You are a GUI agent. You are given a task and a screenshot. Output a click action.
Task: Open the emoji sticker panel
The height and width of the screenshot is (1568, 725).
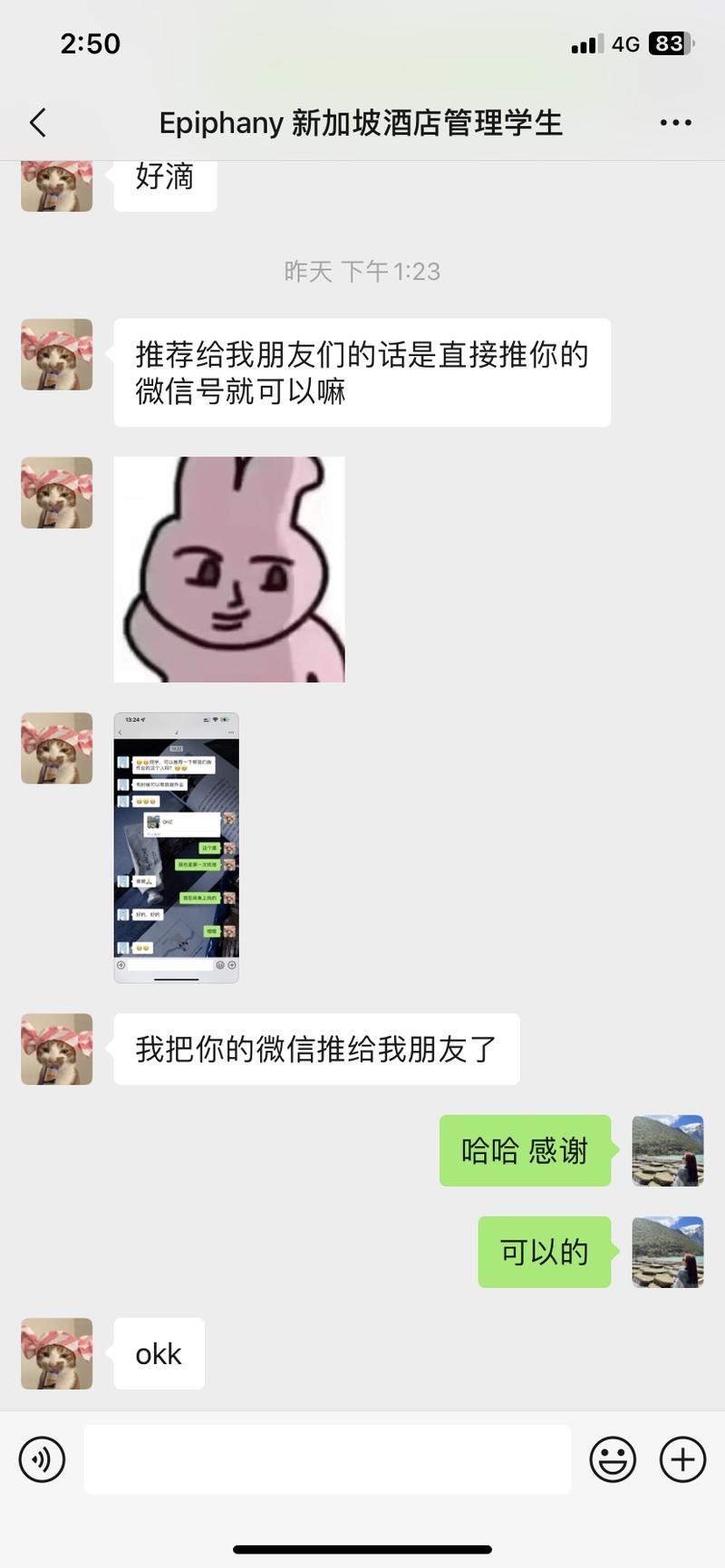click(613, 1459)
